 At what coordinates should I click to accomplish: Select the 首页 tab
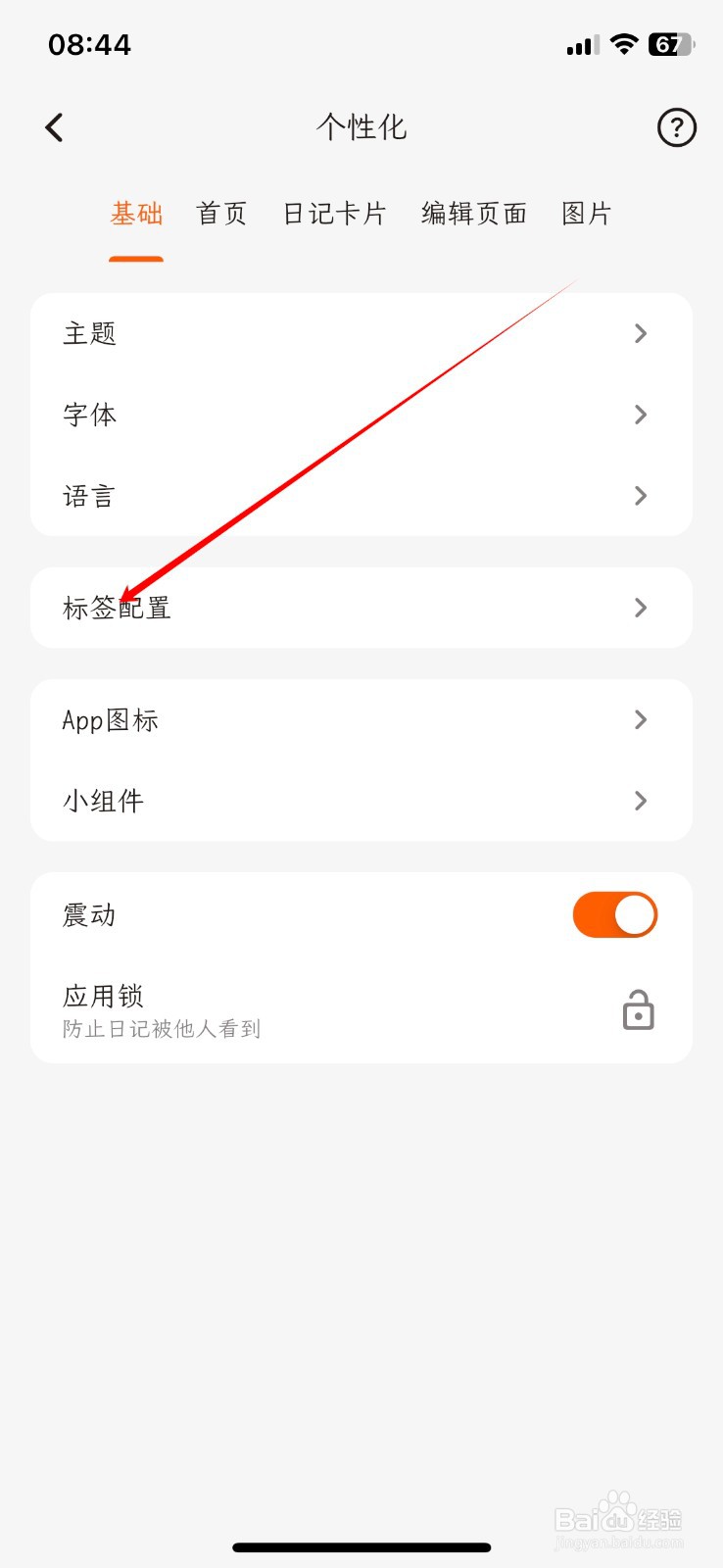(x=221, y=214)
